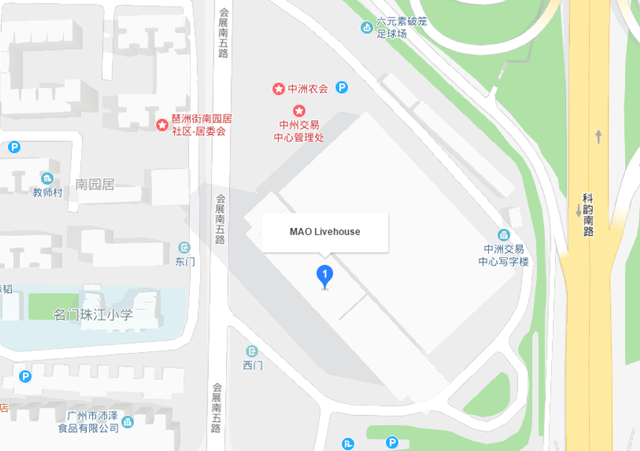Viewport: 640px width, 451px height.
Task: Tap the parking icon beside 中洲农会
Action: [342, 88]
